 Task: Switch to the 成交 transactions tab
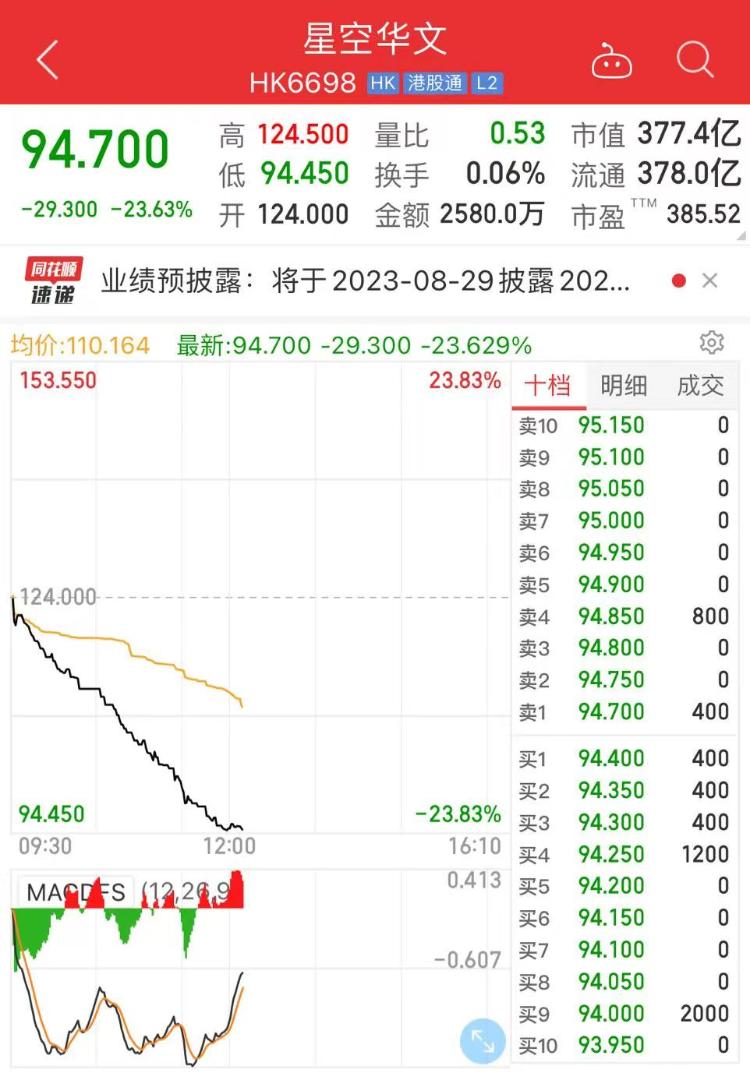pos(700,385)
